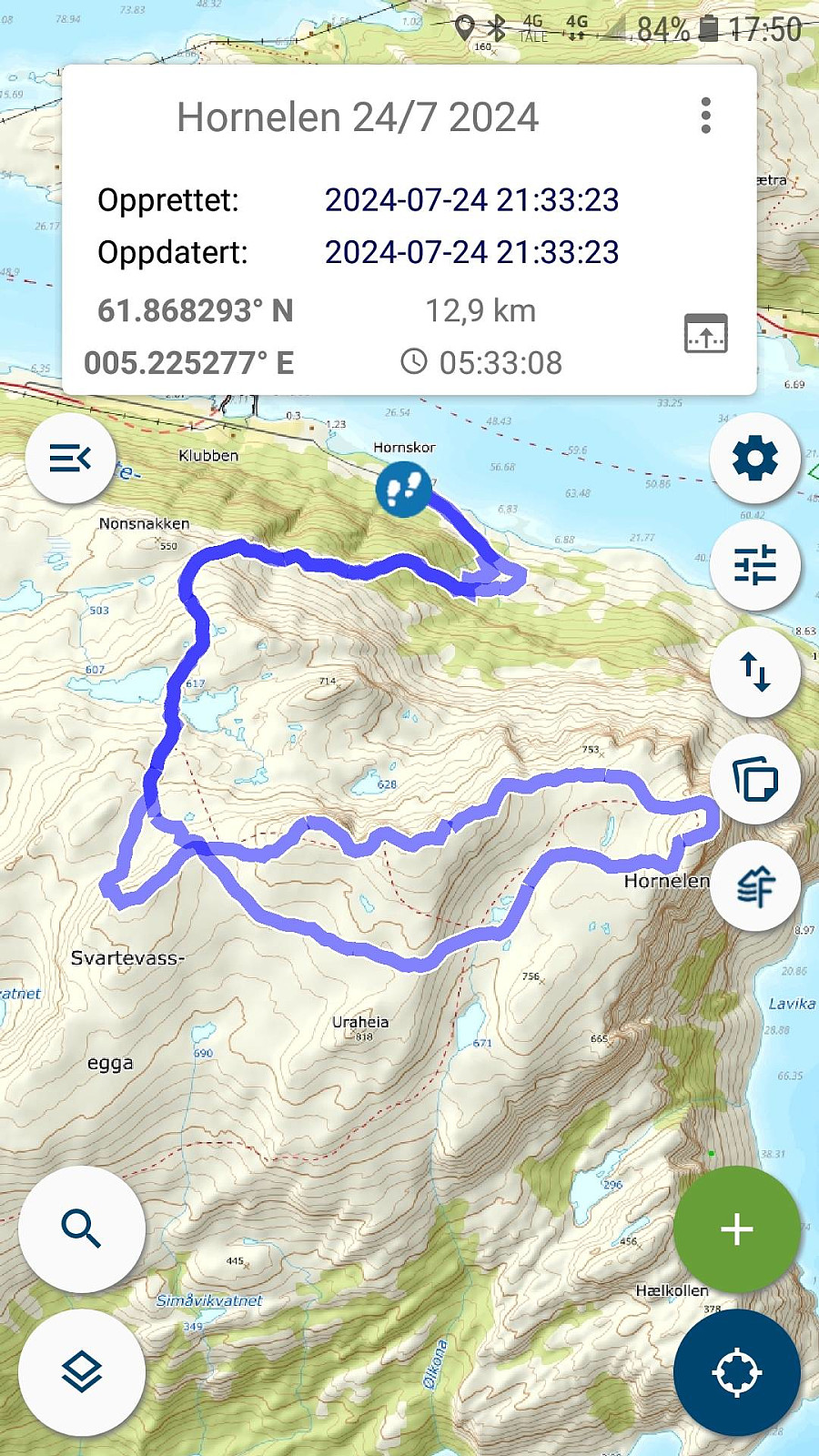Image resolution: width=819 pixels, height=1456 pixels.
Task: Tap the reverse direction arrows button
Action: point(755,672)
